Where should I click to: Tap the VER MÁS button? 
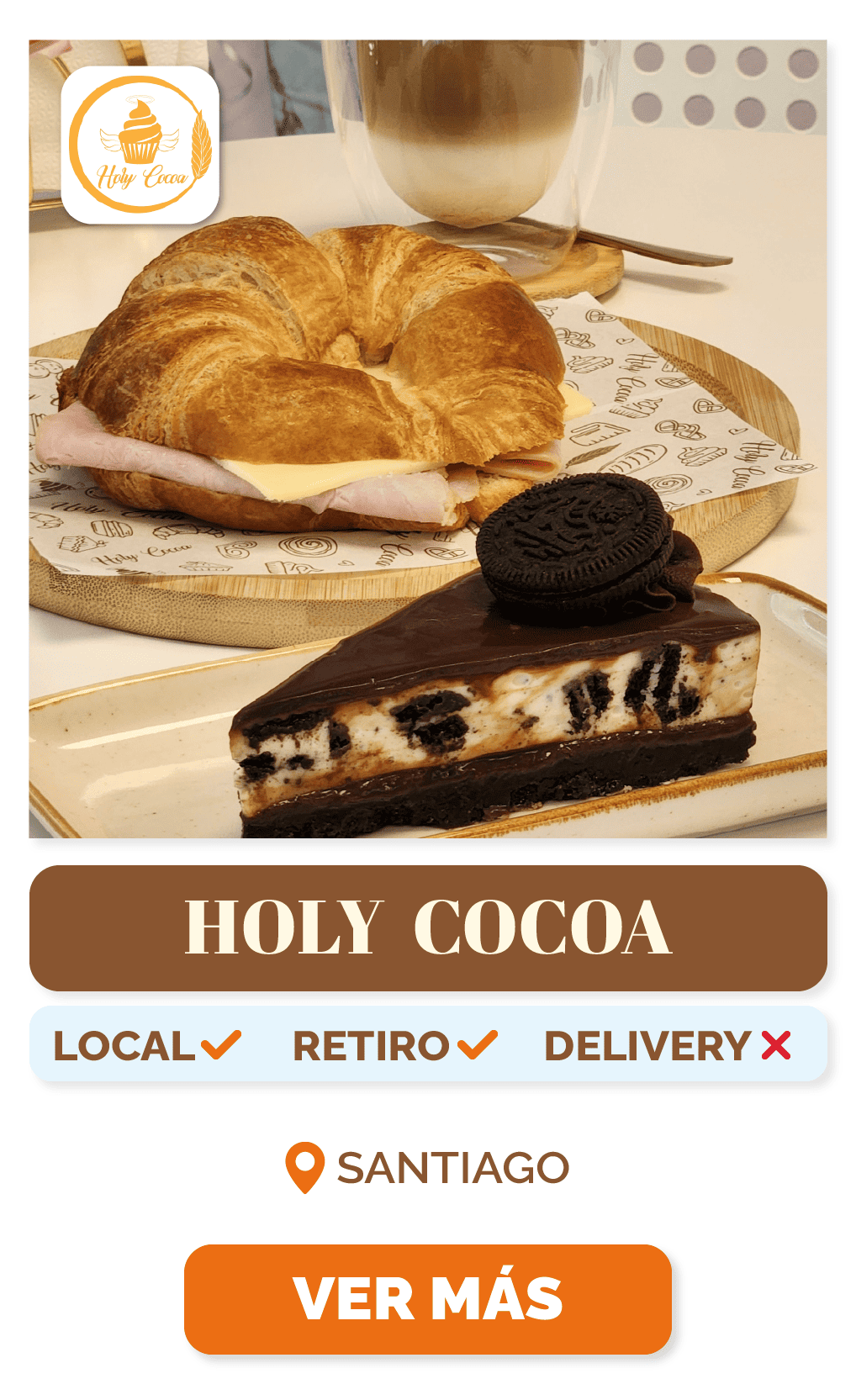click(427, 1298)
